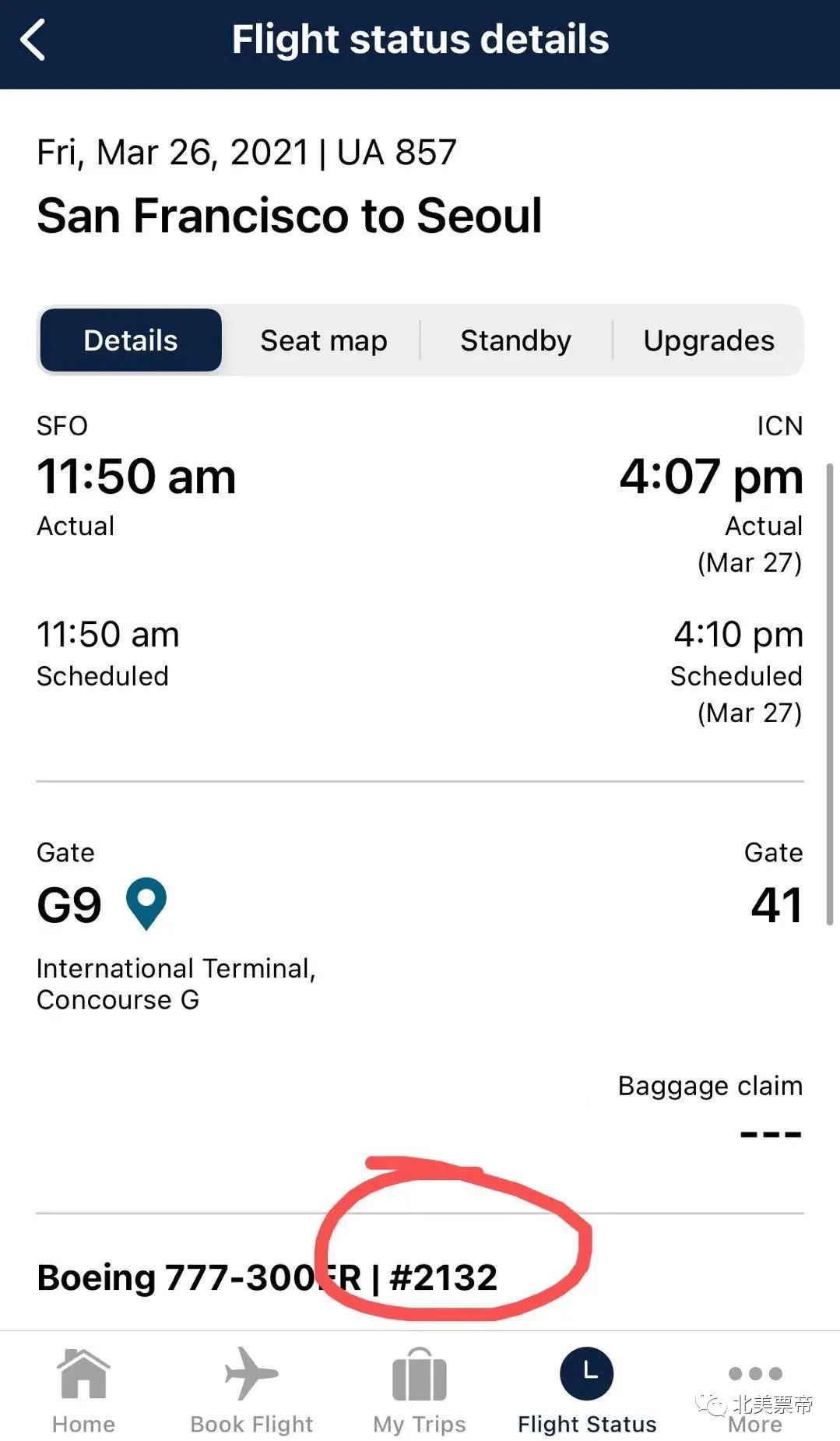Open the Book Flight tab
840x1441 pixels.
pyautogui.click(x=251, y=1391)
